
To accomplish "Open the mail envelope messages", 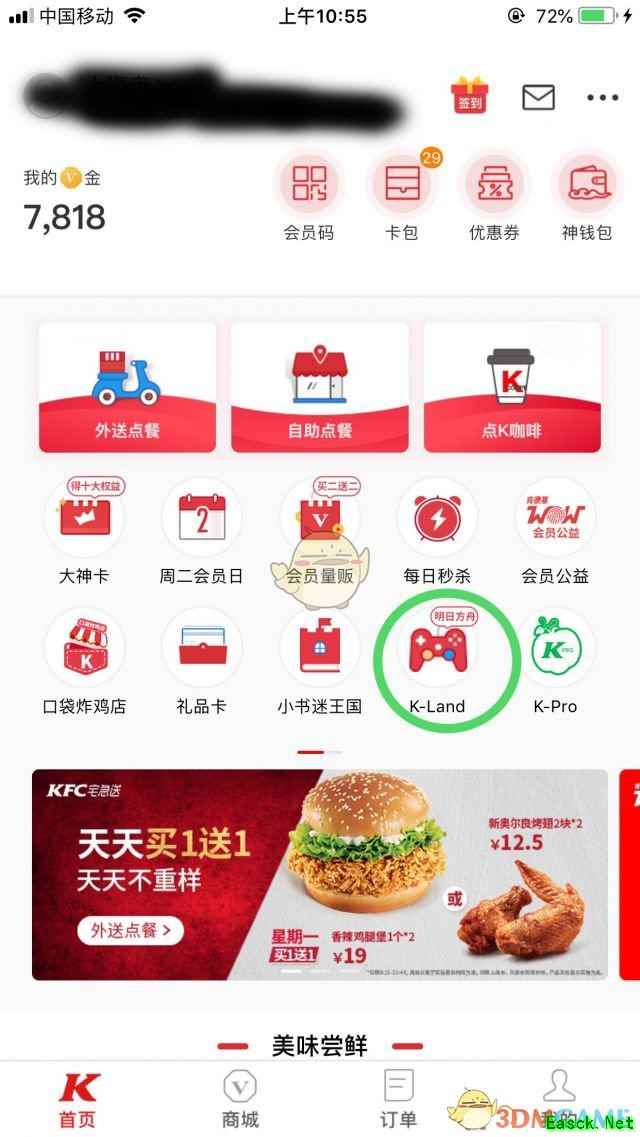I will tap(538, 97).
